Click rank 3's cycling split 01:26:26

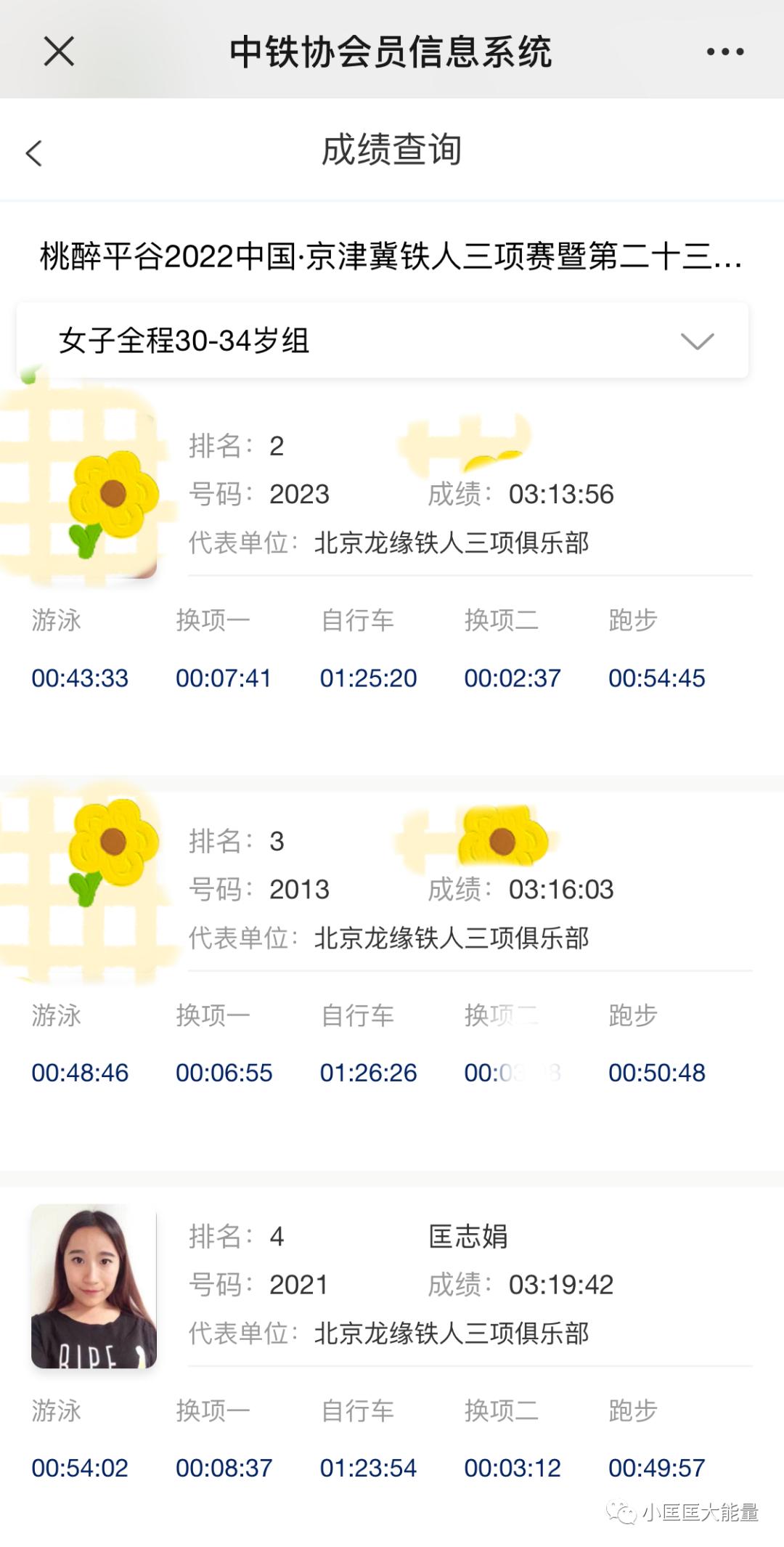point(367,1072)
